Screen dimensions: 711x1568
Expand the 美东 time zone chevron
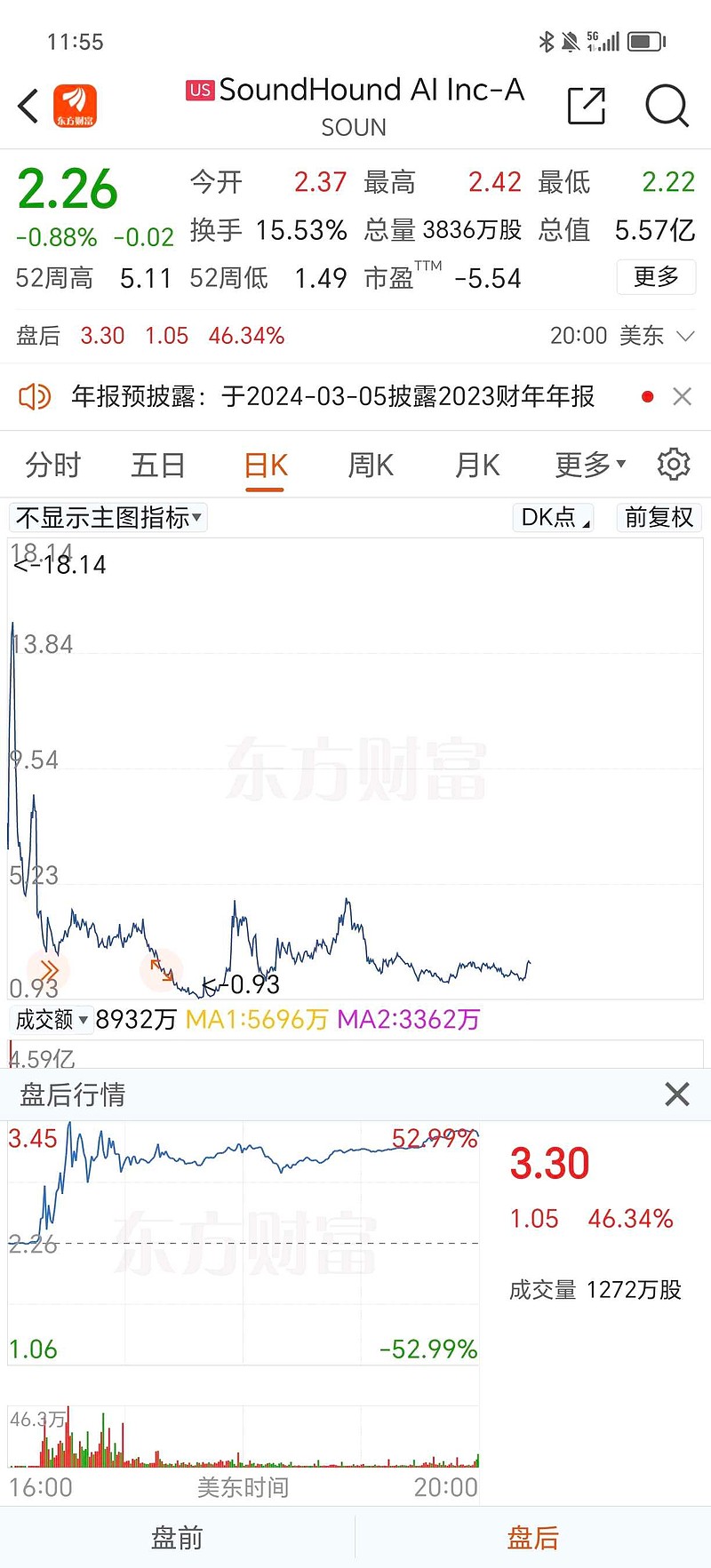684,336
